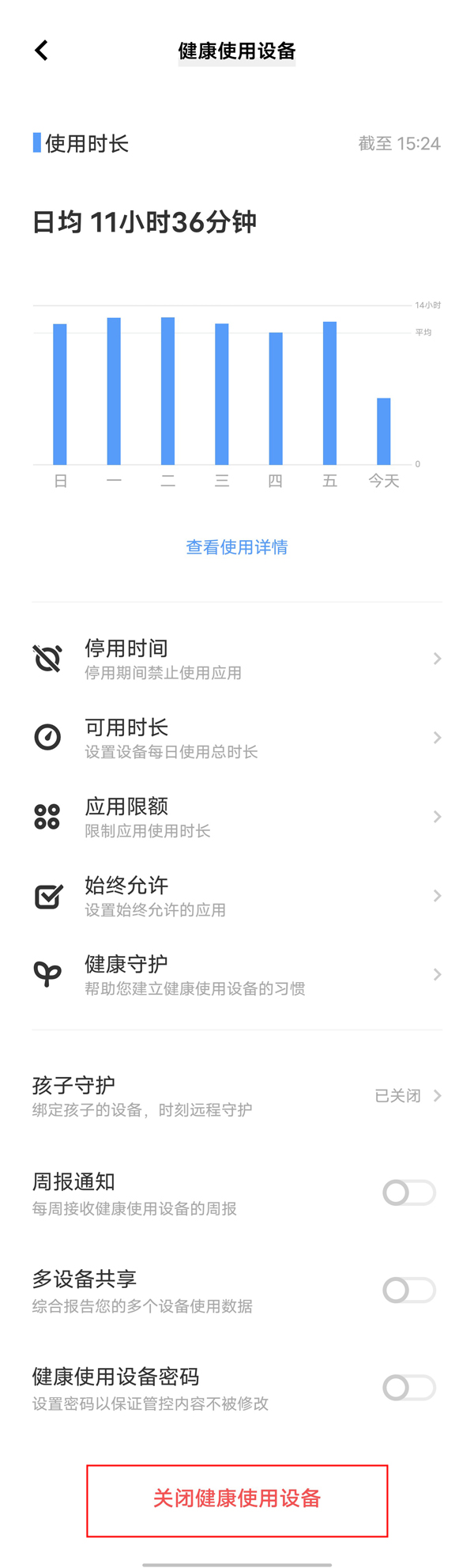Go back using the top-left arrow
The width and height of the screenshot is (474, 1568).
pos(42,51)
